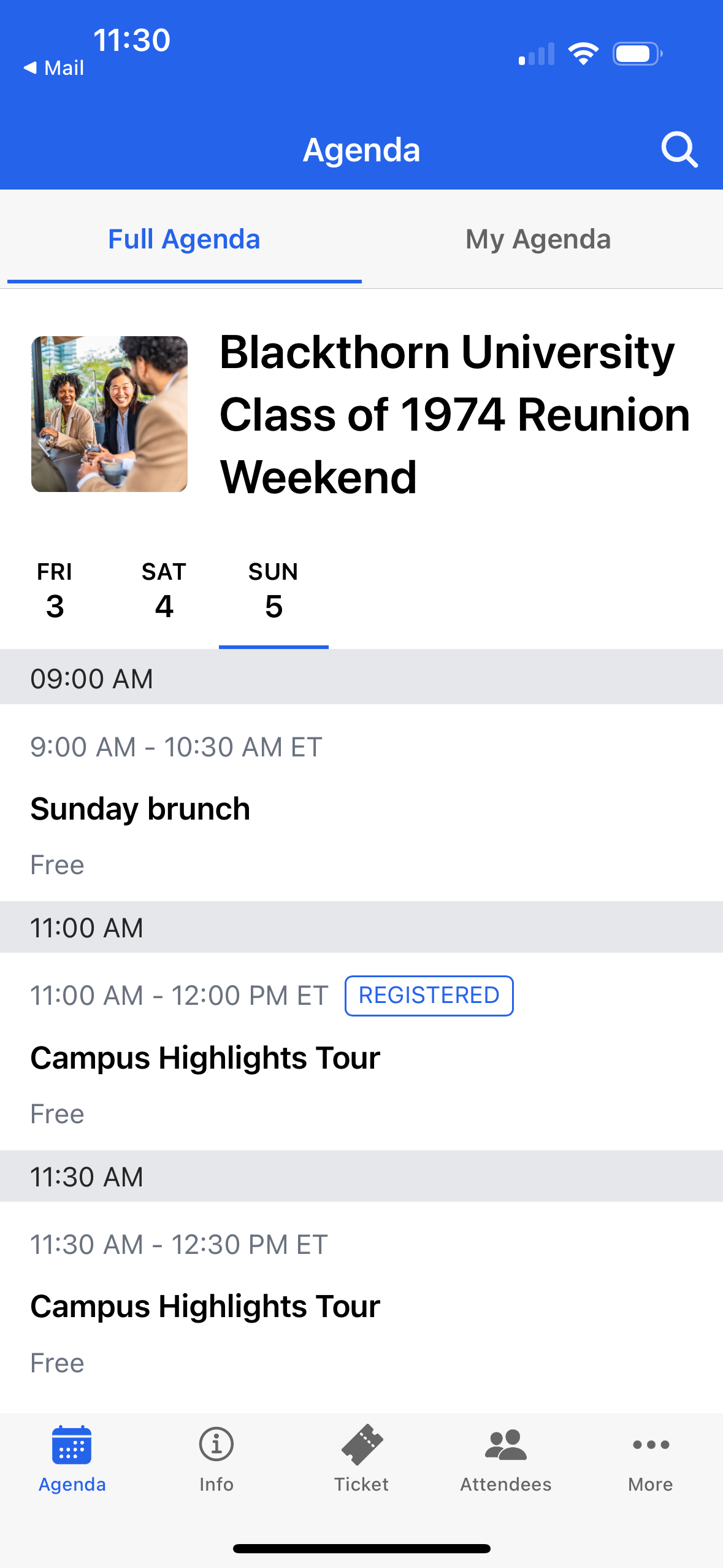The height and width of the screenshot is (1568, 723).
Task: Show sessions for Saturday 4
Action: [164, 591]
